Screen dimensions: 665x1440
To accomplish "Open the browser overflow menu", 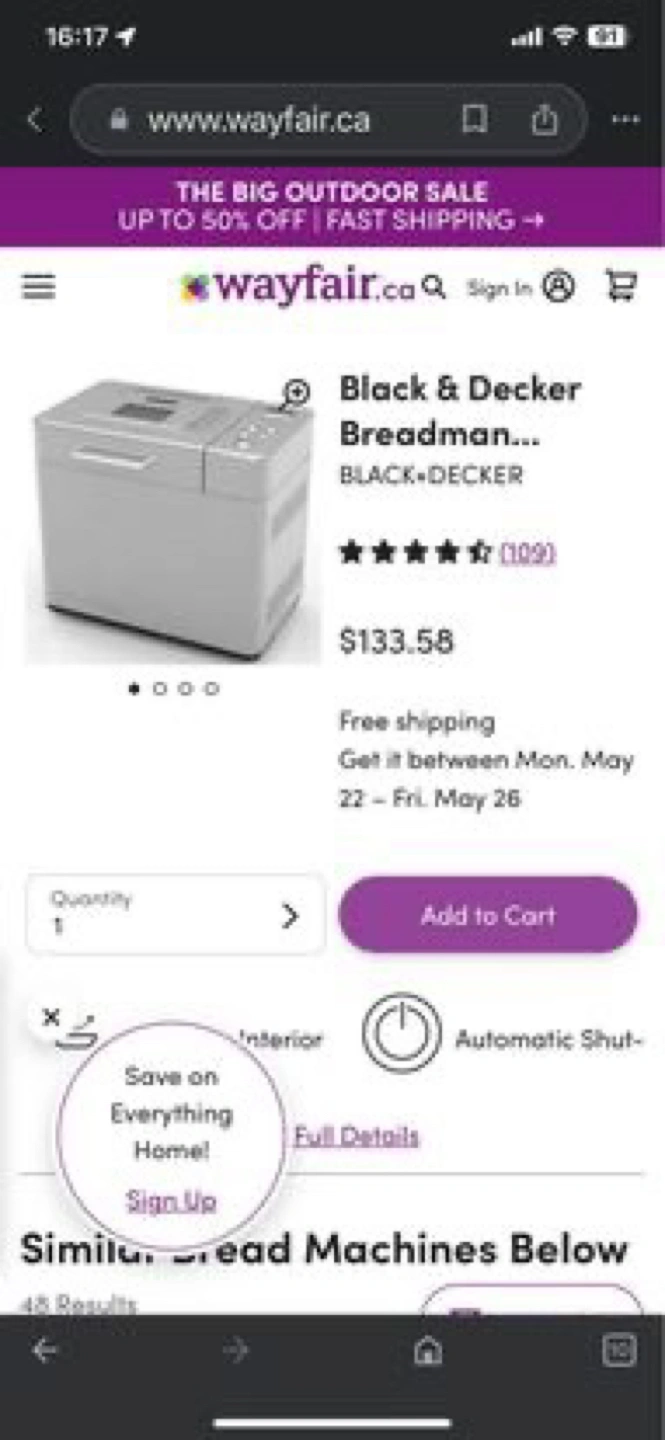I will [x=625, y=120].
